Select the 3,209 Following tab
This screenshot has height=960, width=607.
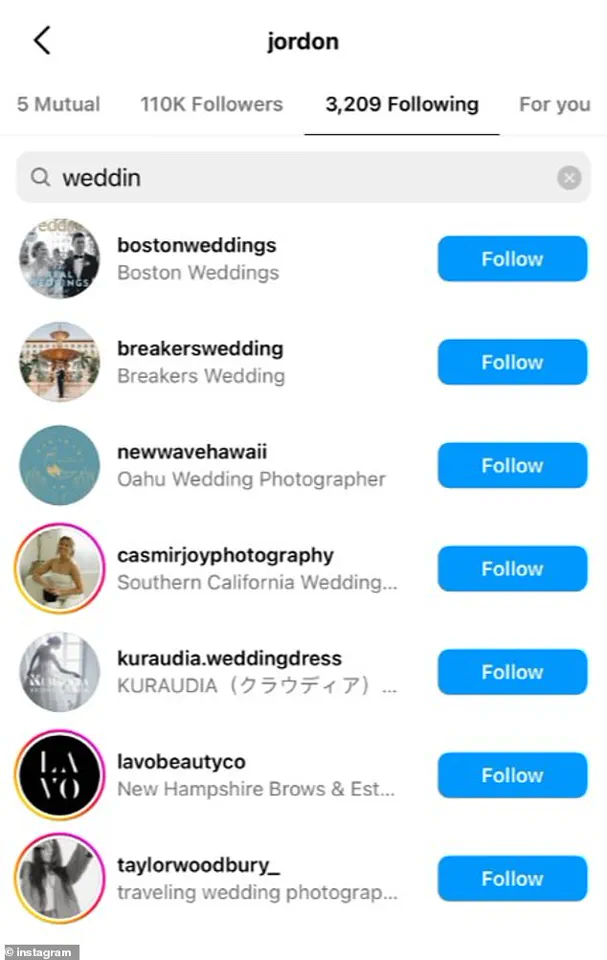coord(401,104)
